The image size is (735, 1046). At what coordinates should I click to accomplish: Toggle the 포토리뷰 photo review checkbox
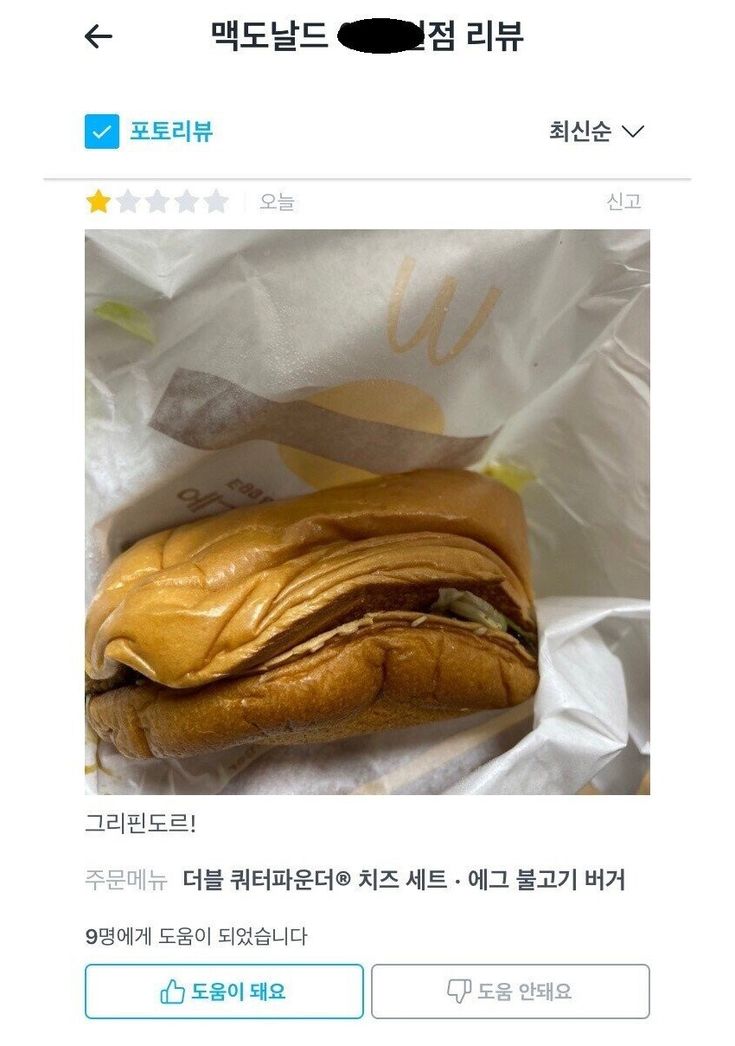102,131
